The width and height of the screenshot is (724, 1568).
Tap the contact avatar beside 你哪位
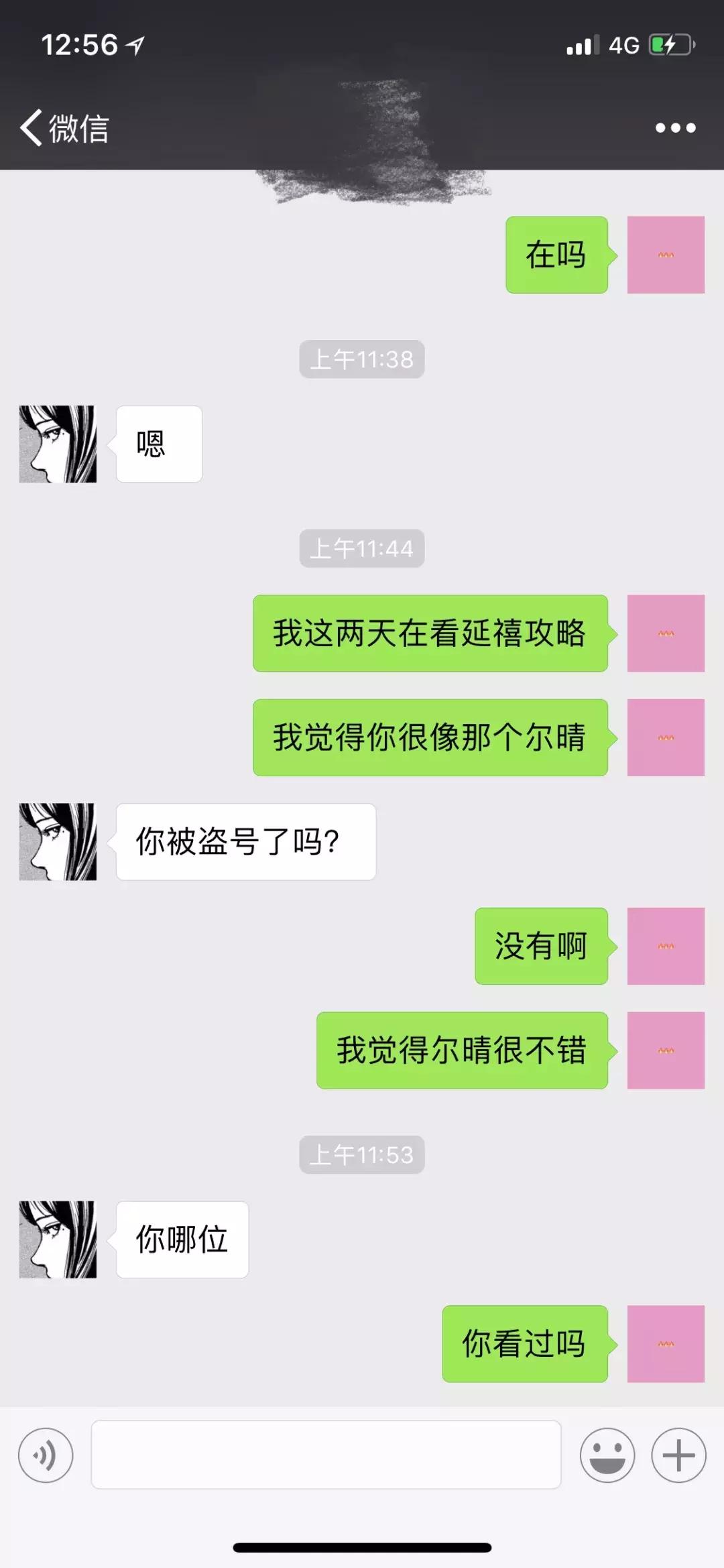(57, 1240)
